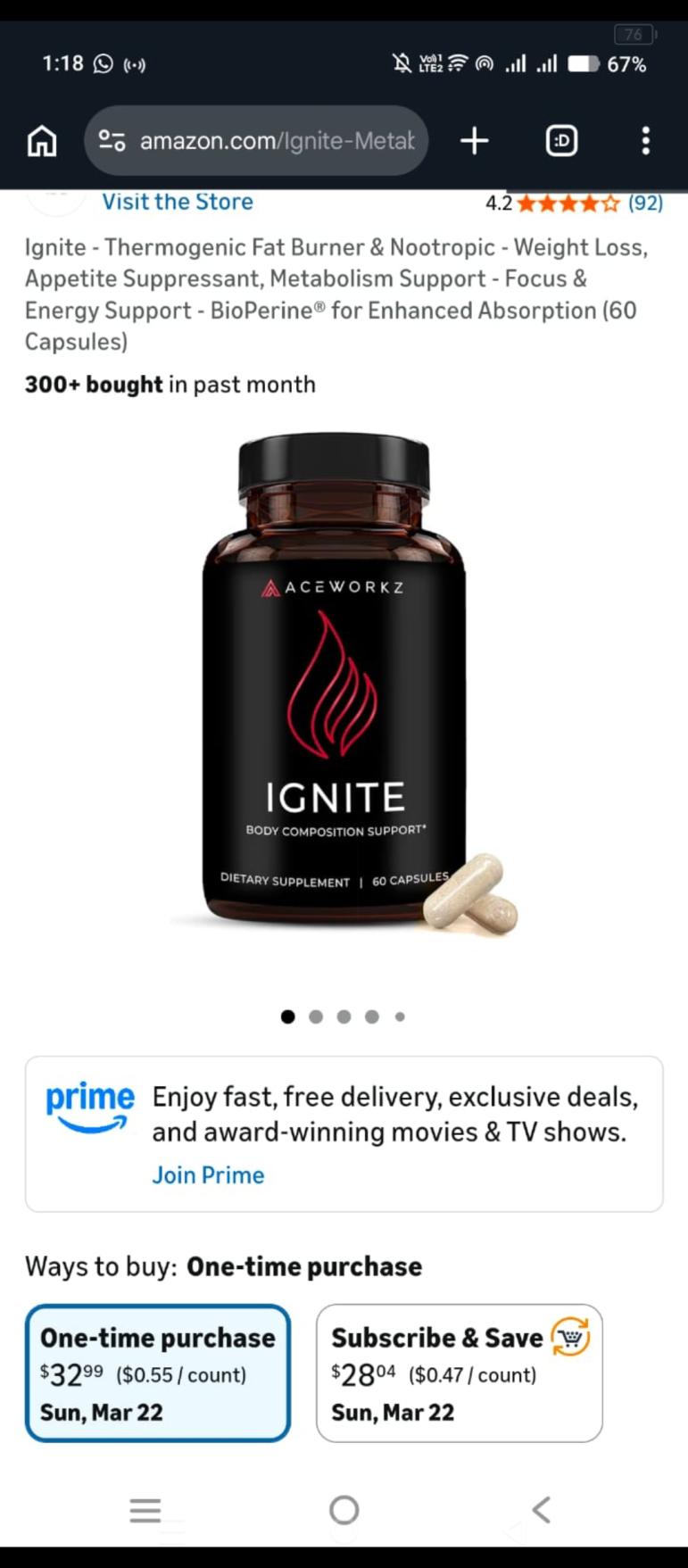
Task: Open the 4.2 star ratings (92)
Action: click(x=574, y=203)
